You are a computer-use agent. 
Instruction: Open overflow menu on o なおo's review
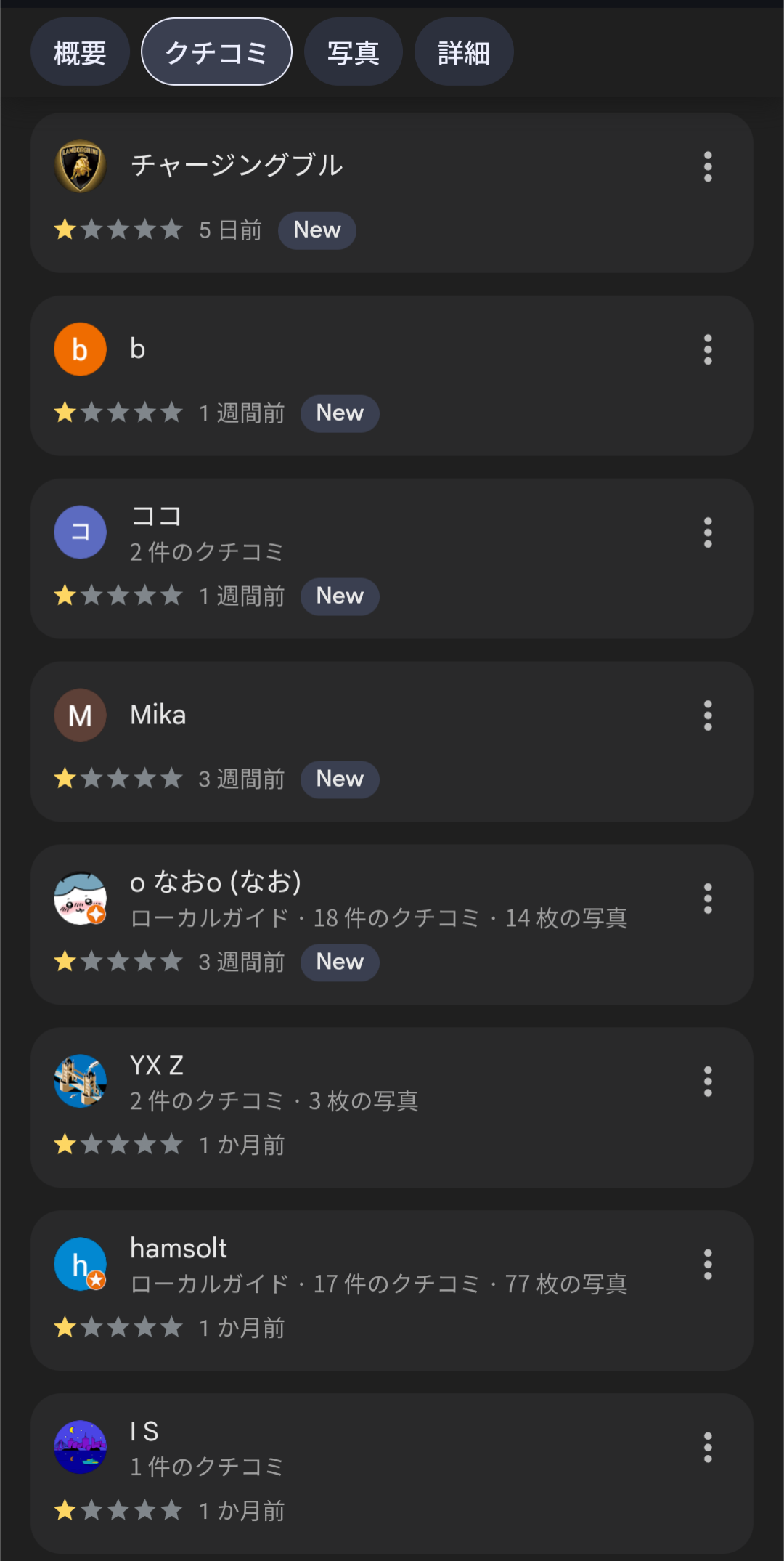coord(707,899)
